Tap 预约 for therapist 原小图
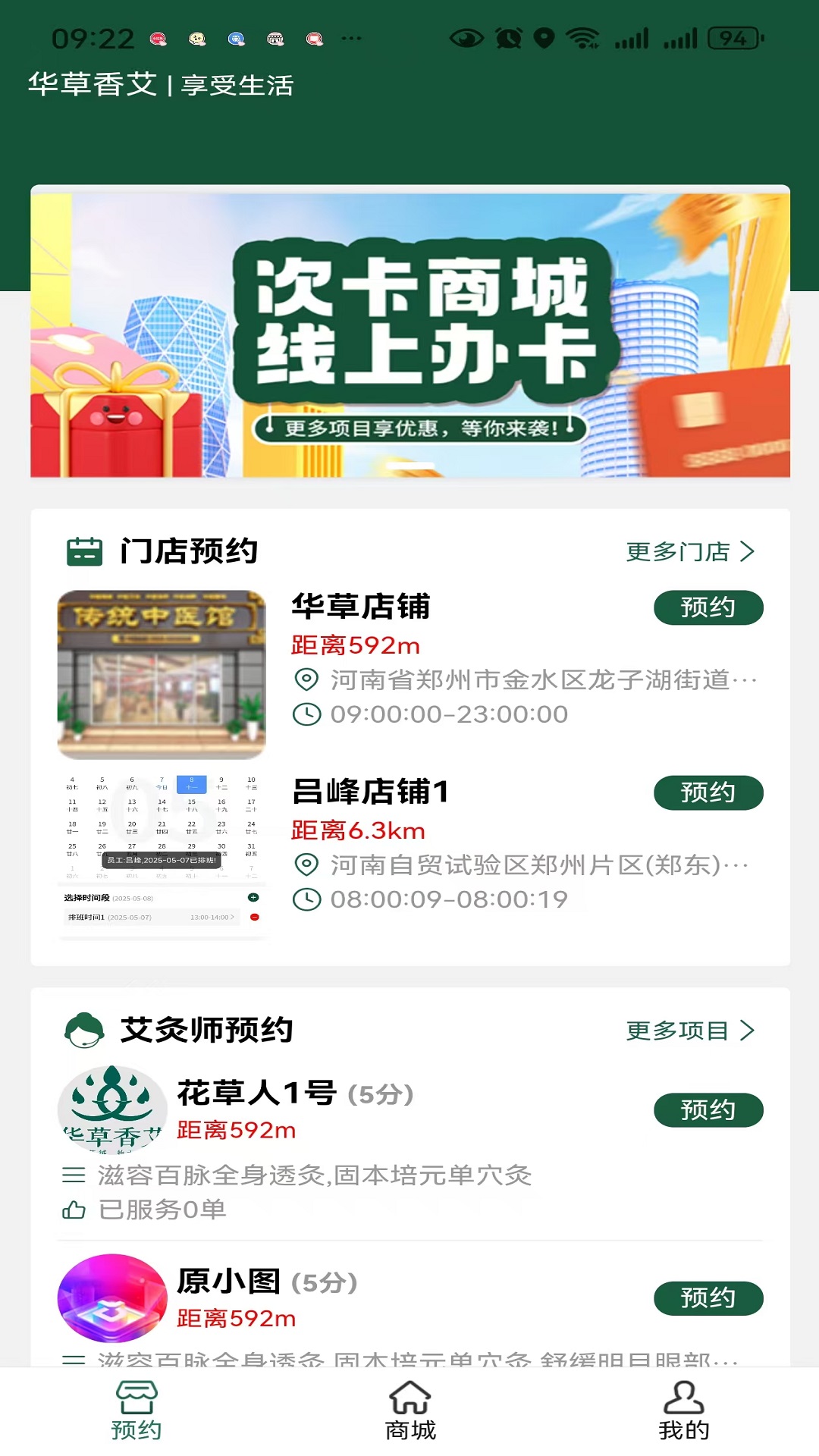 pyautogui.click(x=708, y=1298)
